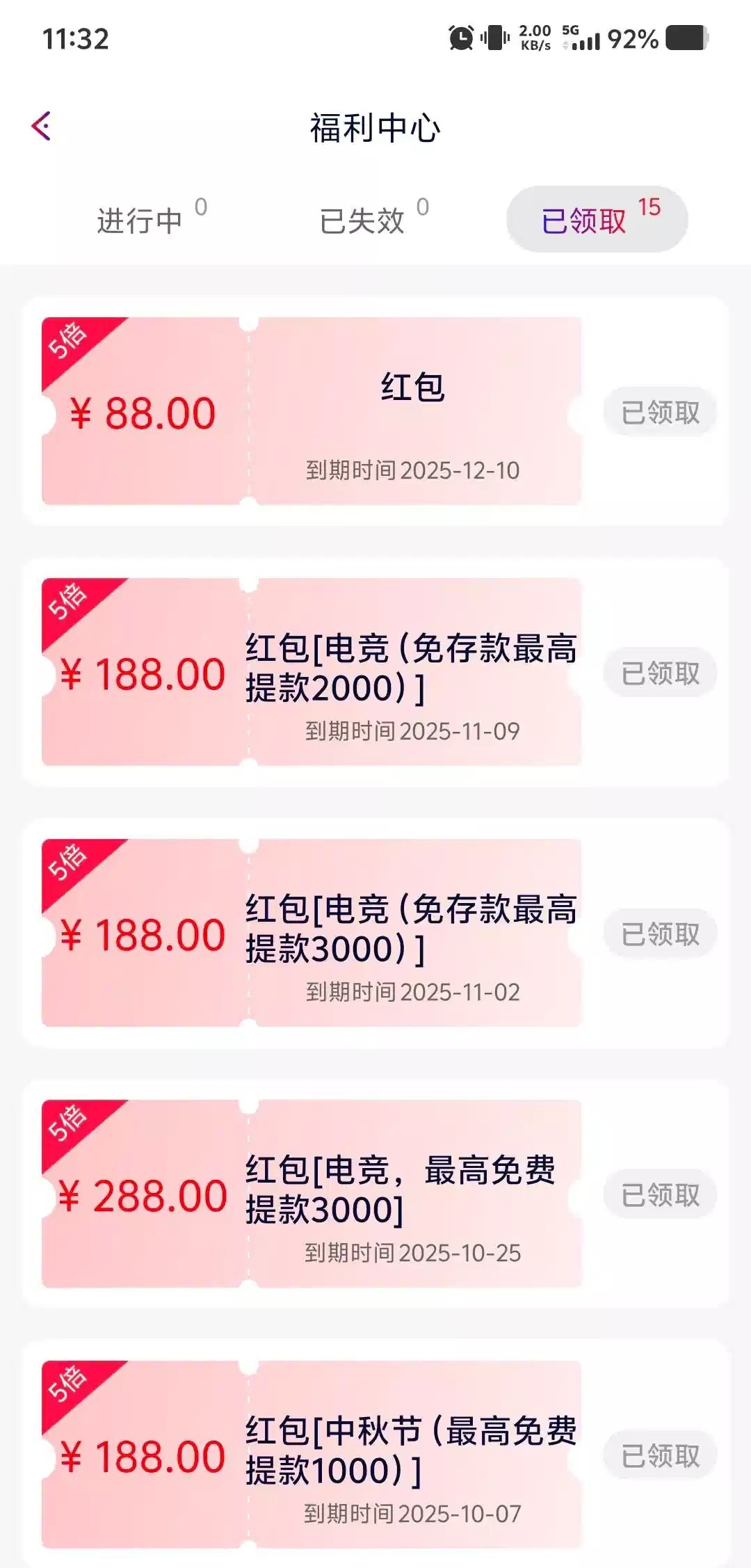Open the 188.00 coupon expiring 2025-11-02
This screenshot has width=751, height=1568.
click(312, 933)
